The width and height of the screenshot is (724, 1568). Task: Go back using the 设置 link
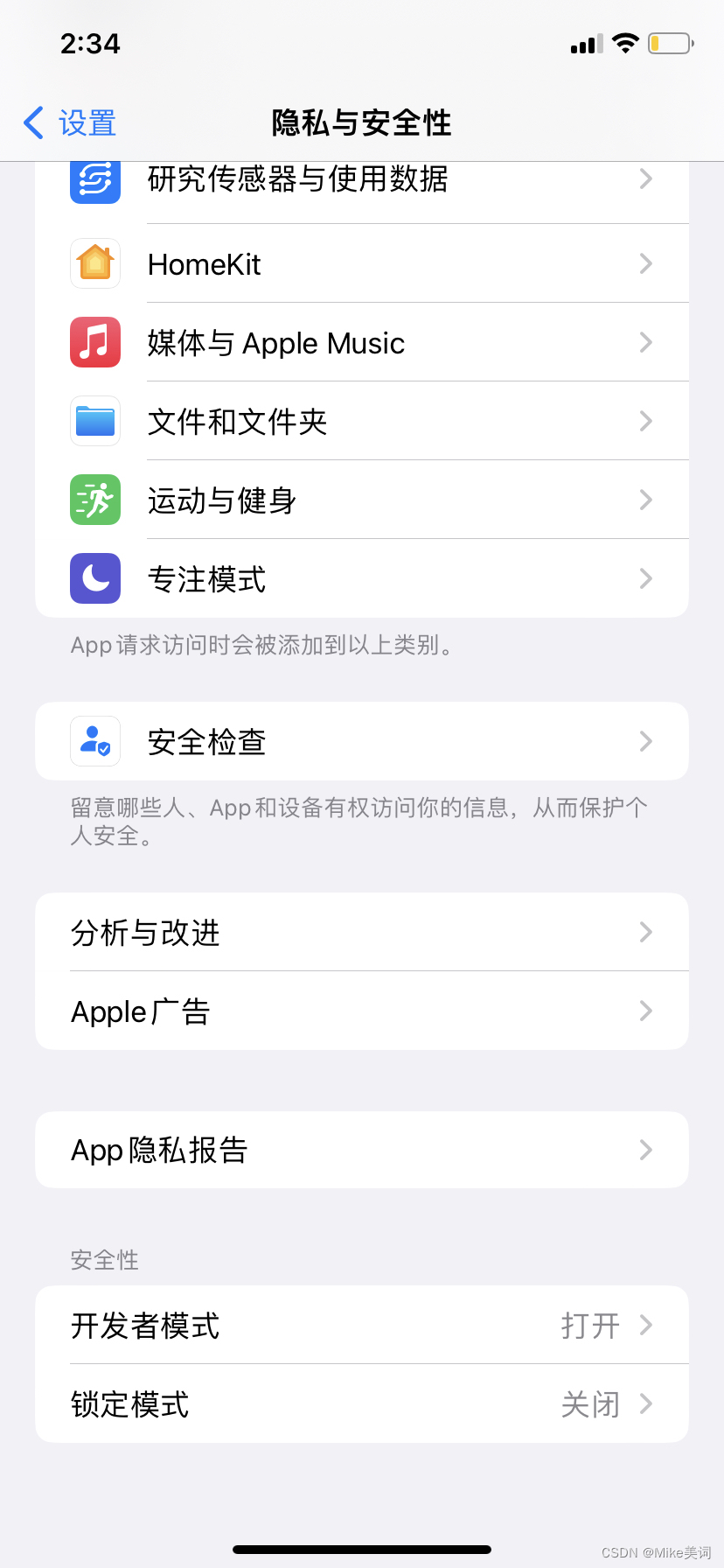tap(68, 122)
